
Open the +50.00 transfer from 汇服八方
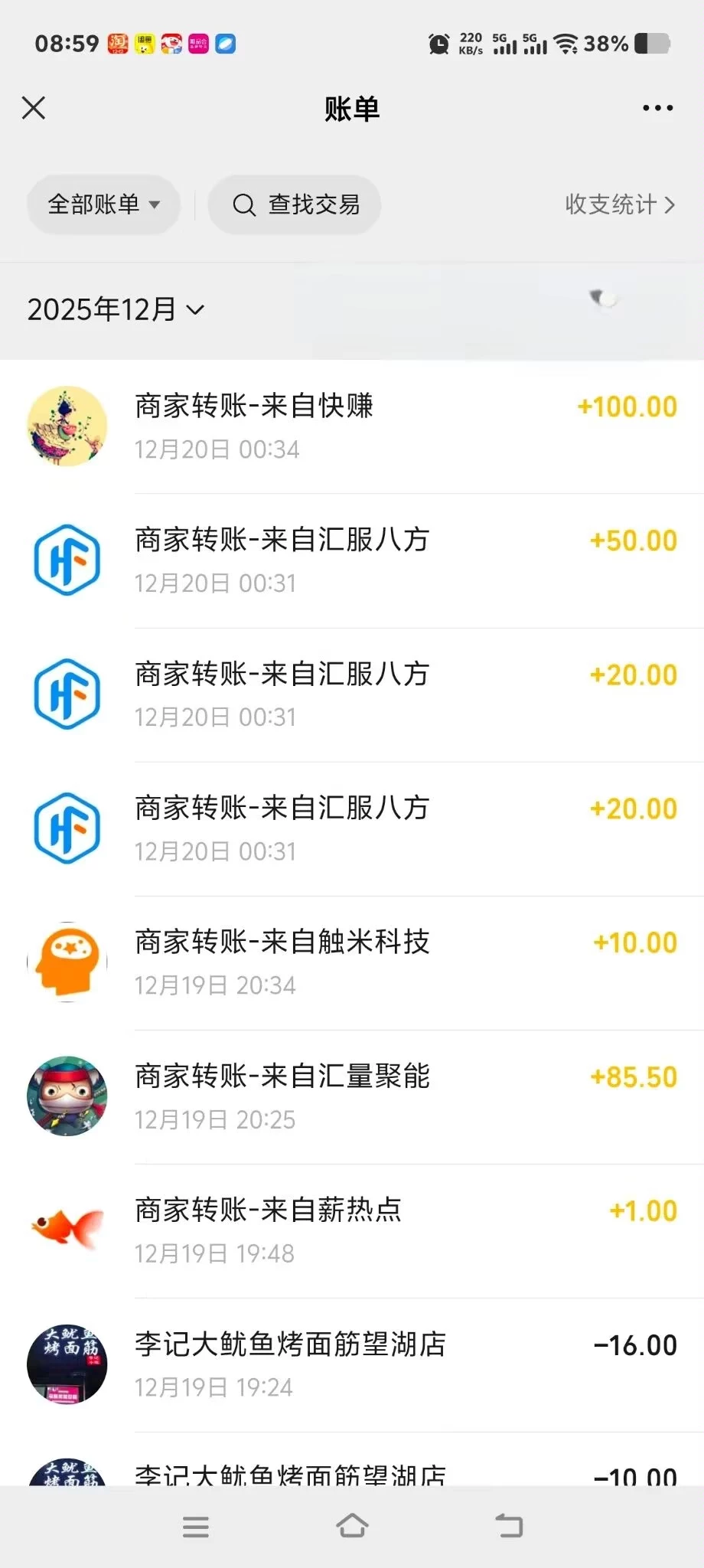pos(352,560)
